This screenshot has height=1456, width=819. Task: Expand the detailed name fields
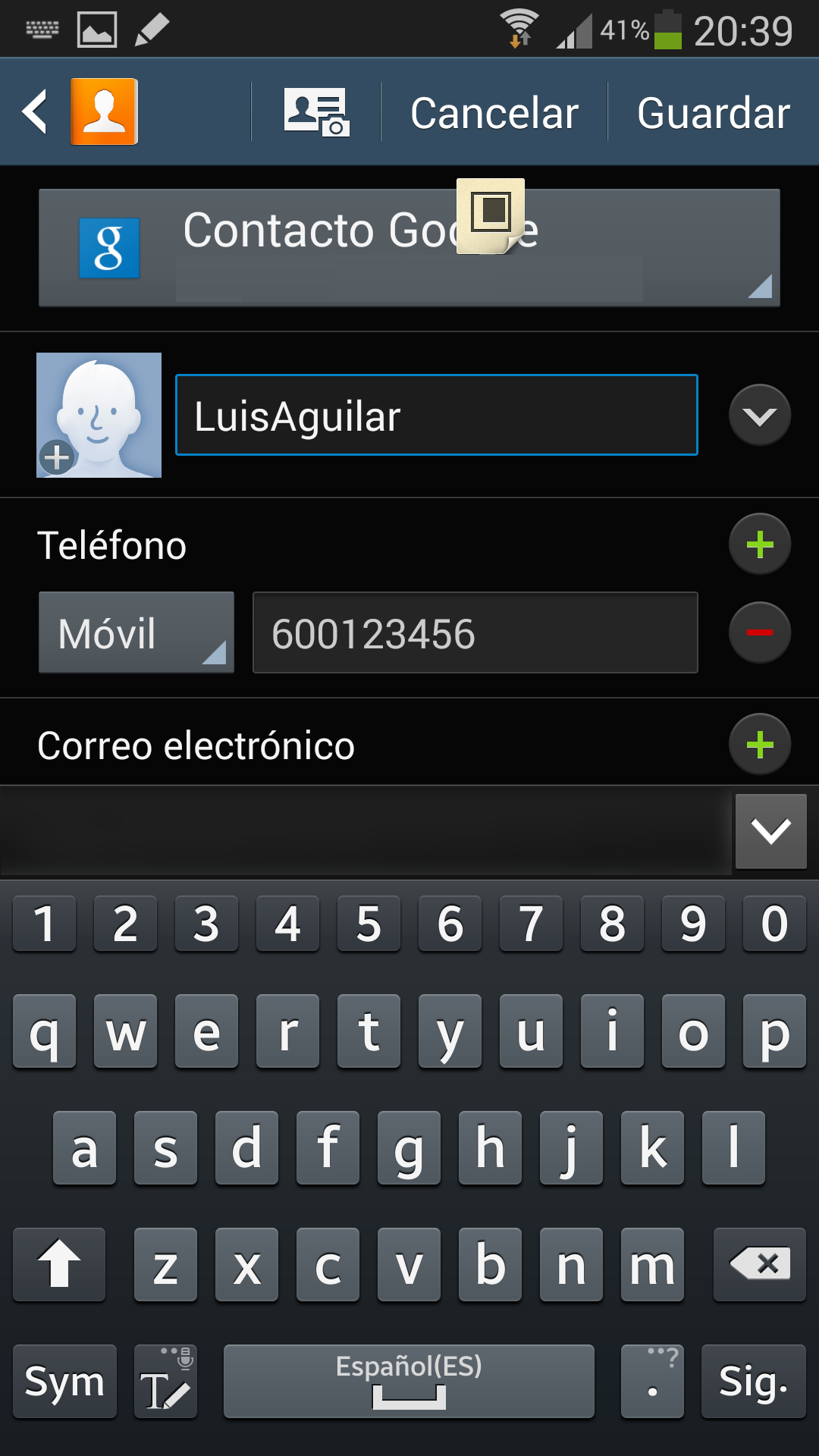click(759, 416)
